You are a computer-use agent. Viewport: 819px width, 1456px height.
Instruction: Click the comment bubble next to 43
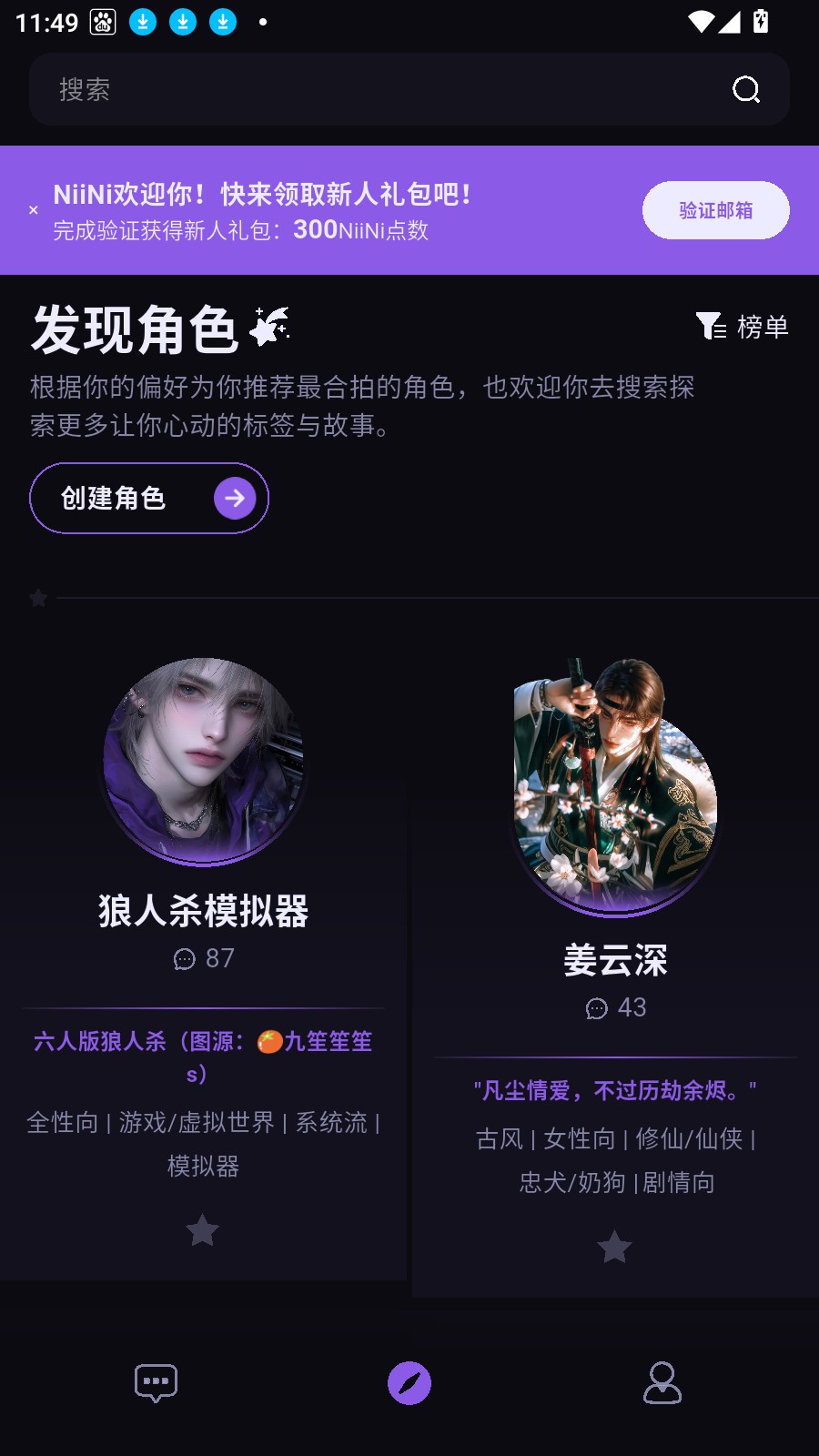pyautogui.click(x=597, y=1009)
